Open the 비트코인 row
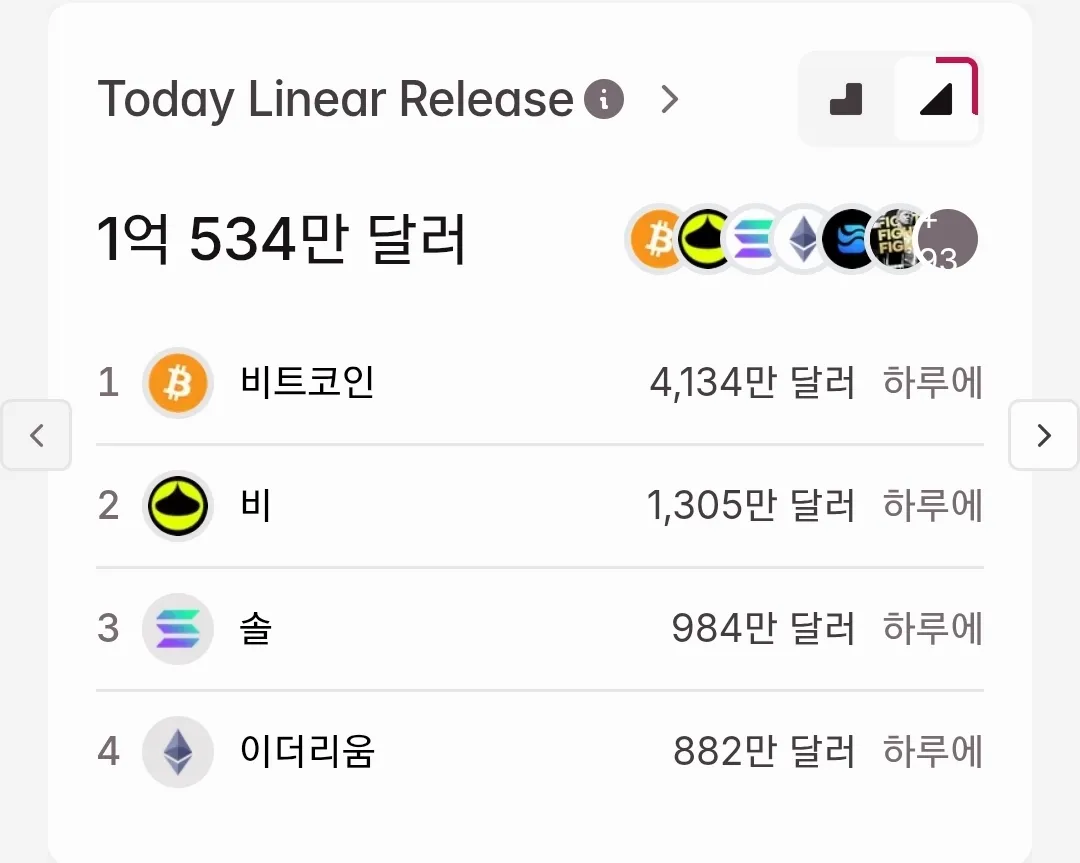Viewport: 1080px width, 863px height. (540, 382)
